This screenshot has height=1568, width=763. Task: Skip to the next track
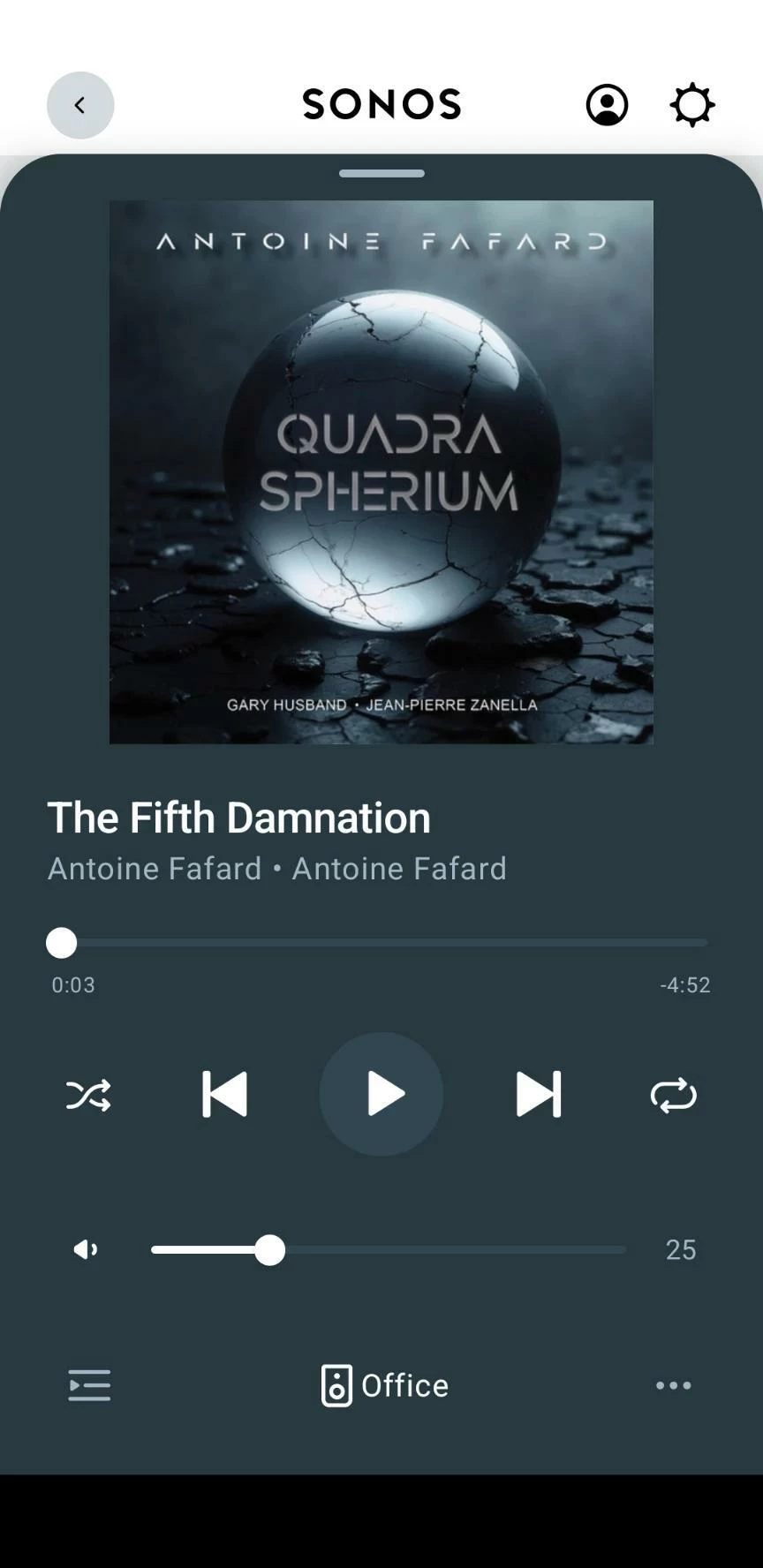point(538,1095)
